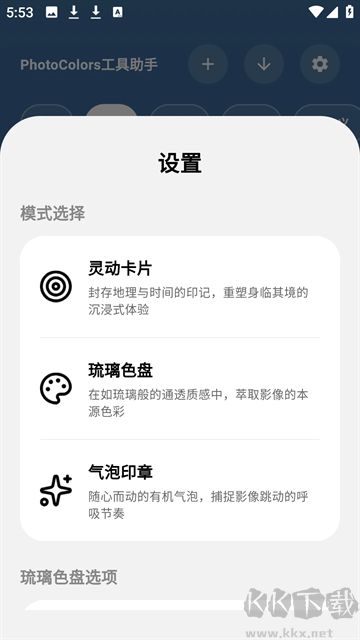Select the 灵动卡片 mode

(180, 287)
